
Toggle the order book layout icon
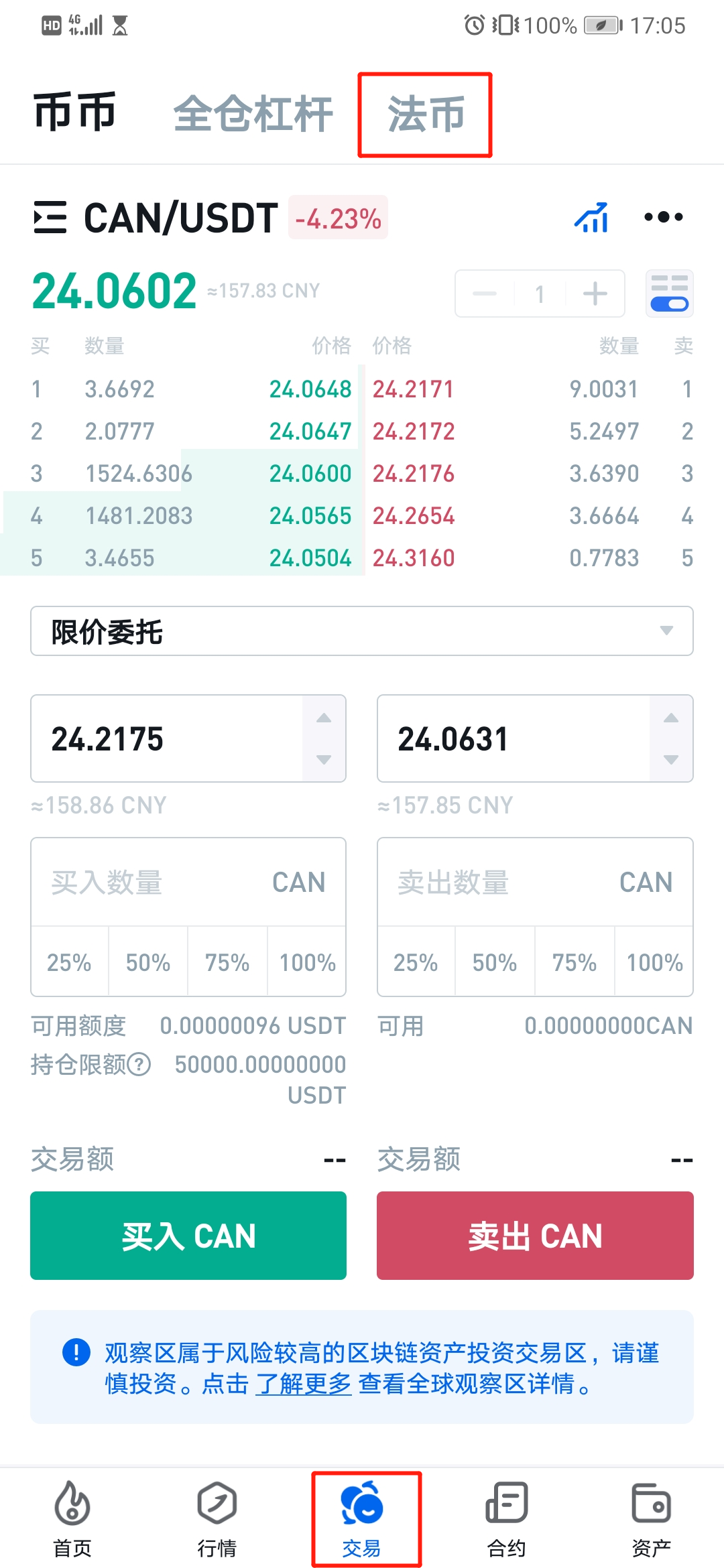coord(669,293)
